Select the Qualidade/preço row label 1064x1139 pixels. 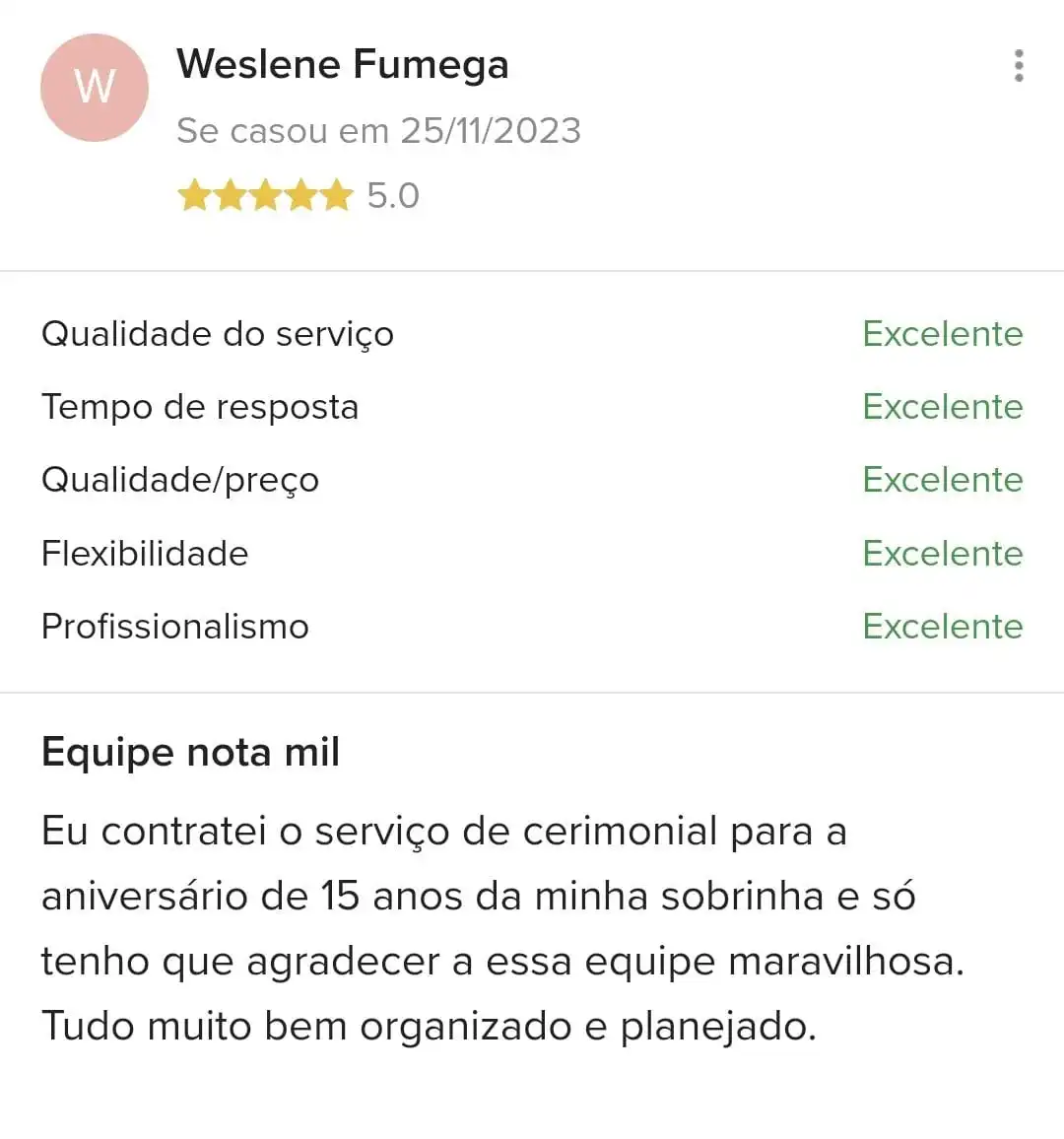[x=179, y=480]
